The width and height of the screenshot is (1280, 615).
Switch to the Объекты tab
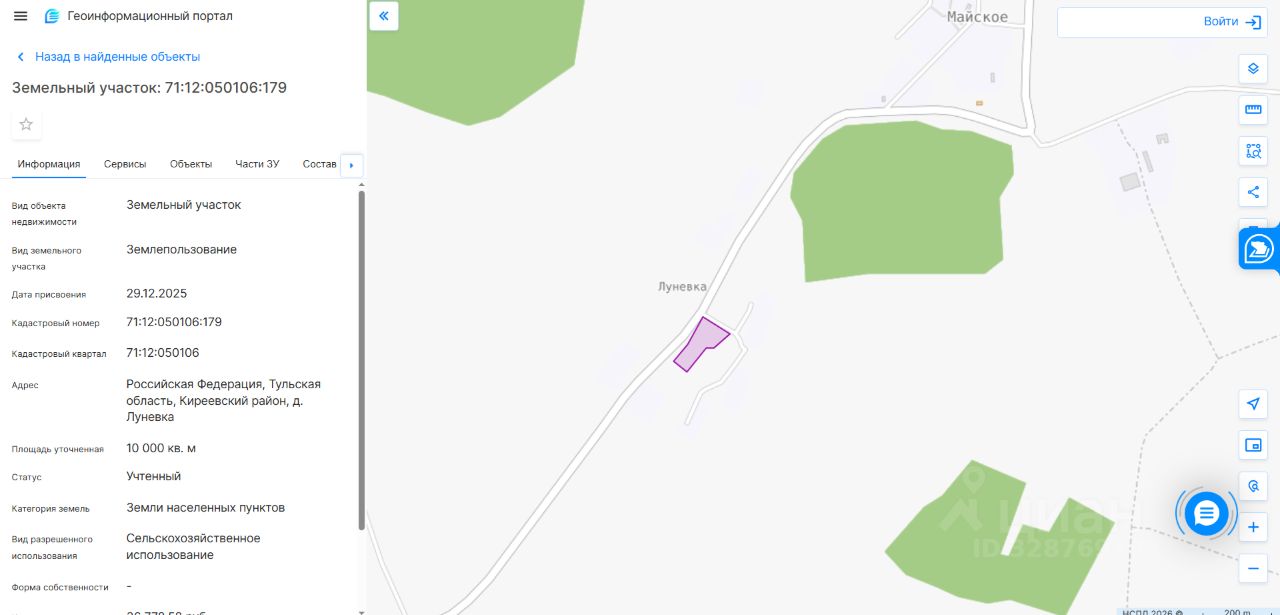(190, 164)
